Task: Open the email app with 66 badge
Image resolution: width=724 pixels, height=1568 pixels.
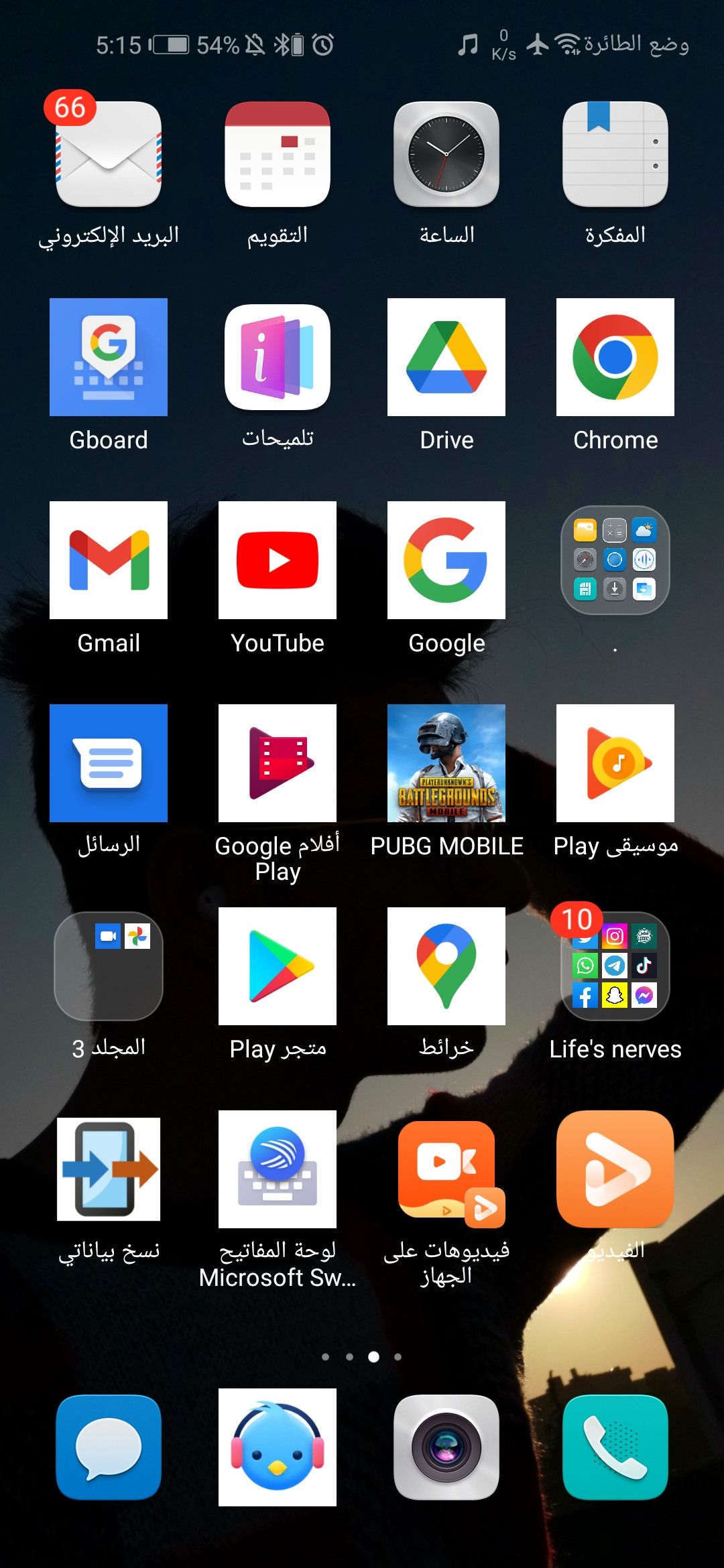Action: [109, 155]
